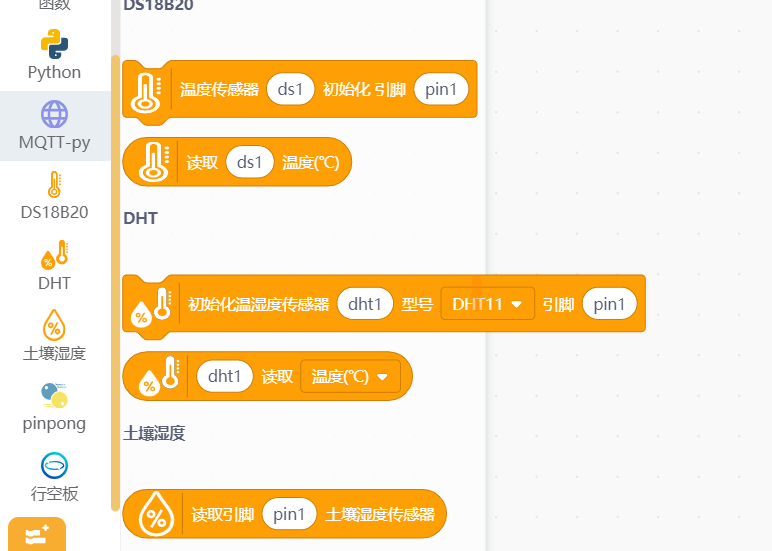Select the 土壤湿度 category
Screen dimensions: 772x551
point(54,336)
